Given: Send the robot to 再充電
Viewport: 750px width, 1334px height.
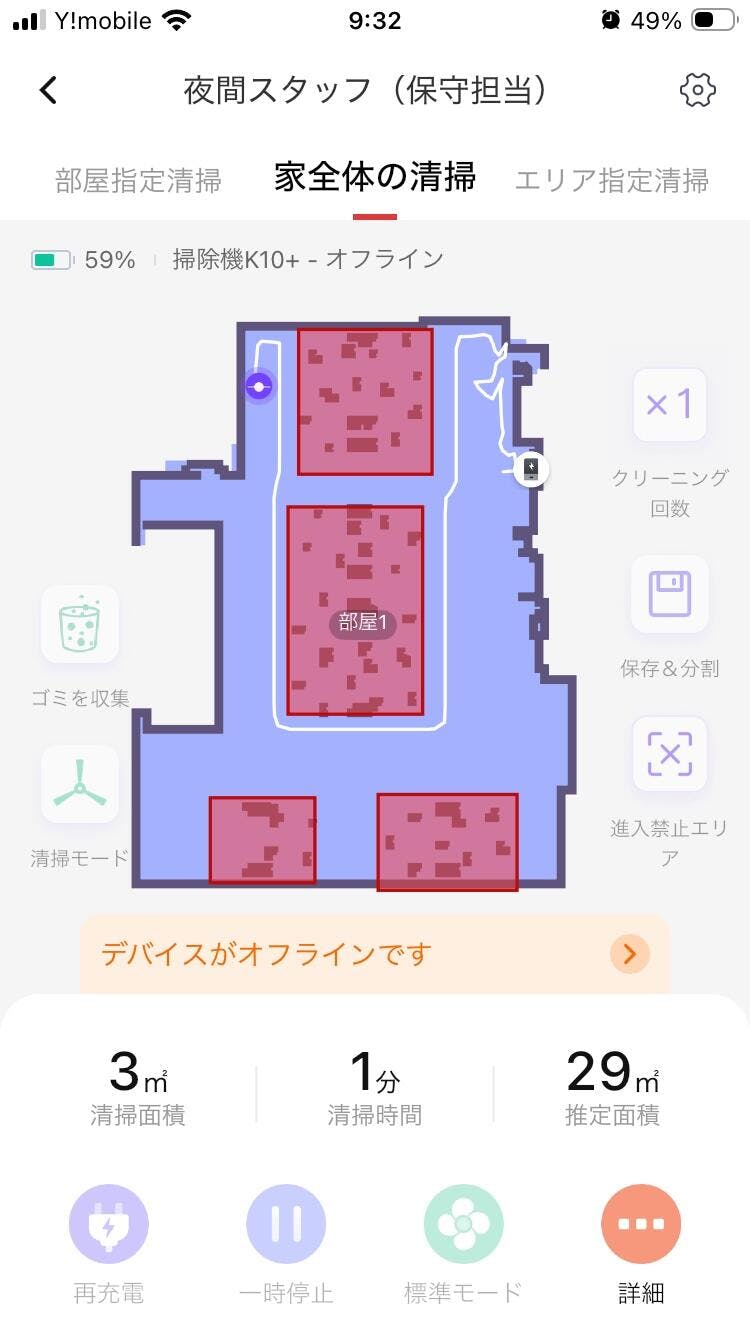Looking at the screenshot, I should pyautogui.click(x=109, y=1225).
